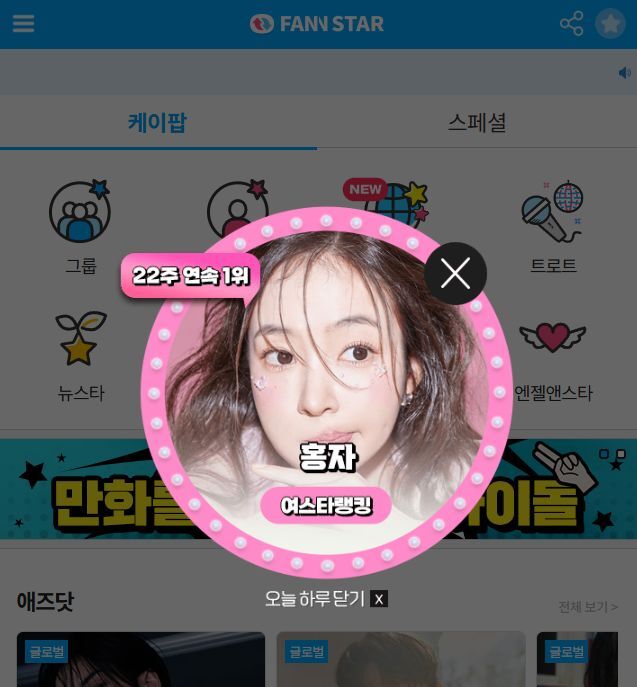
Task: Open the 그룹 category
Action: point(80,225)
